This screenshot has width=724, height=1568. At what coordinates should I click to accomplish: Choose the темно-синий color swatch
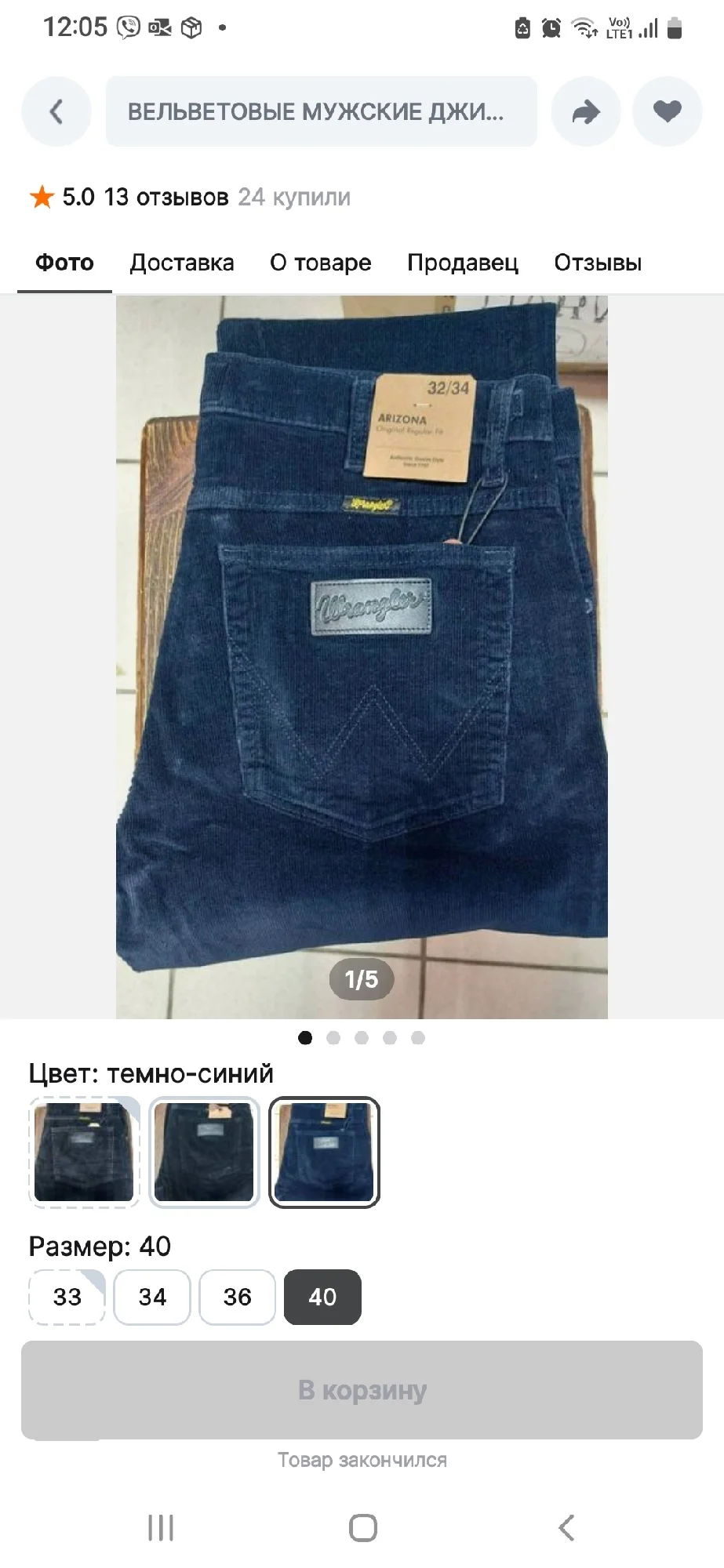point(324,1152)
